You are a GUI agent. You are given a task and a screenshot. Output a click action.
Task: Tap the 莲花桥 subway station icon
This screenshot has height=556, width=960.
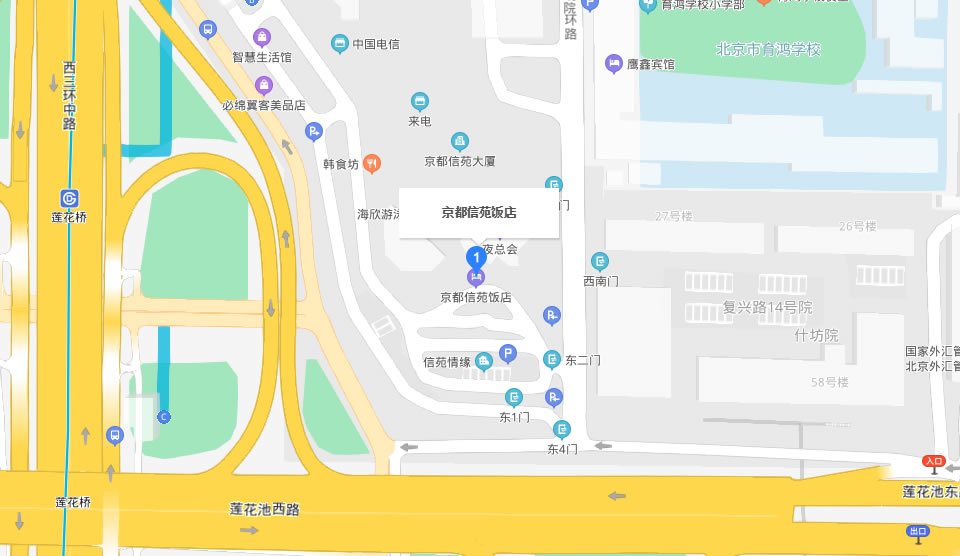(69, 198)
